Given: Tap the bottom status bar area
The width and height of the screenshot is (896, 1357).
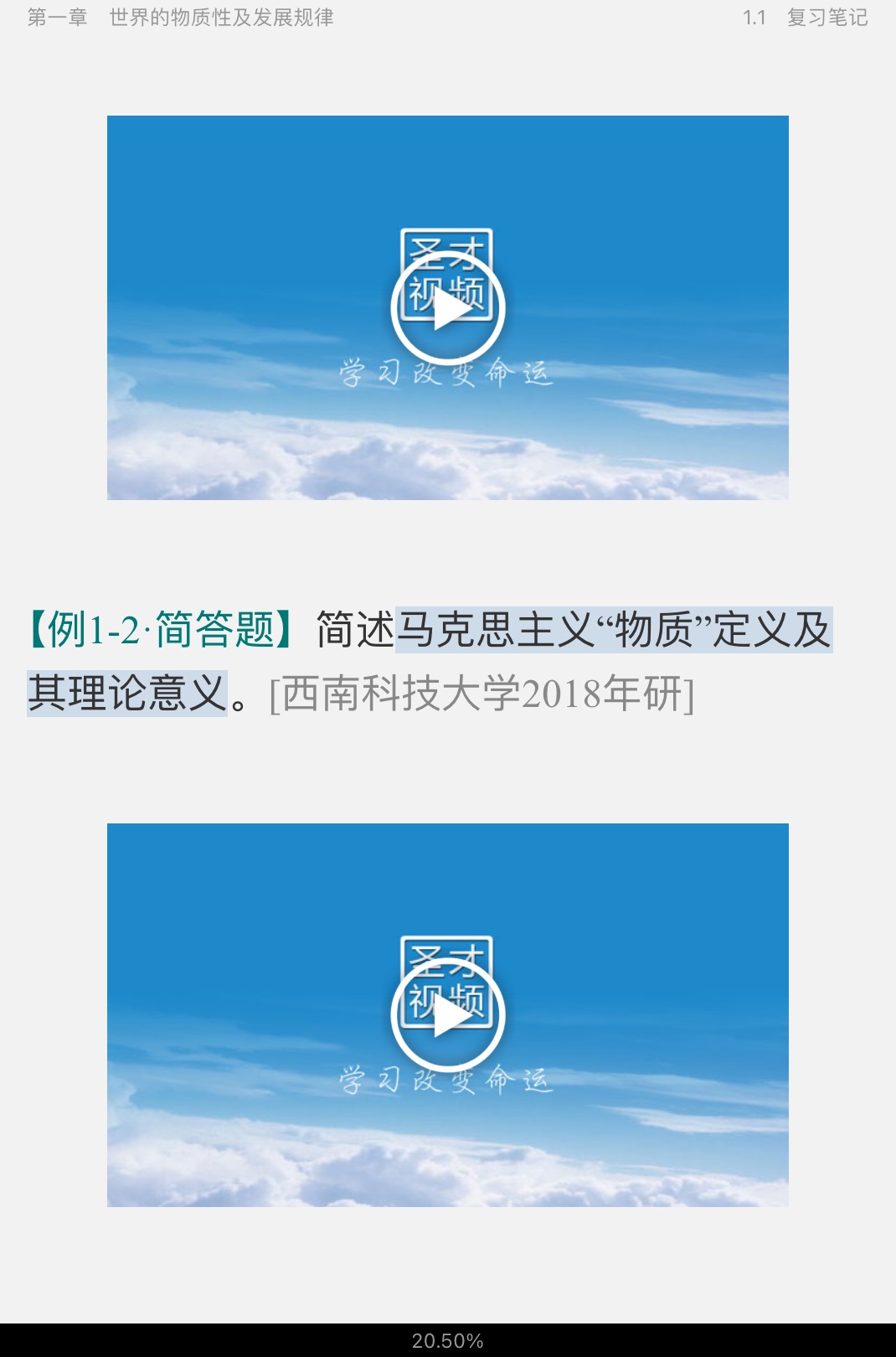Looking at the screenshot, I should pos(448,1340).
